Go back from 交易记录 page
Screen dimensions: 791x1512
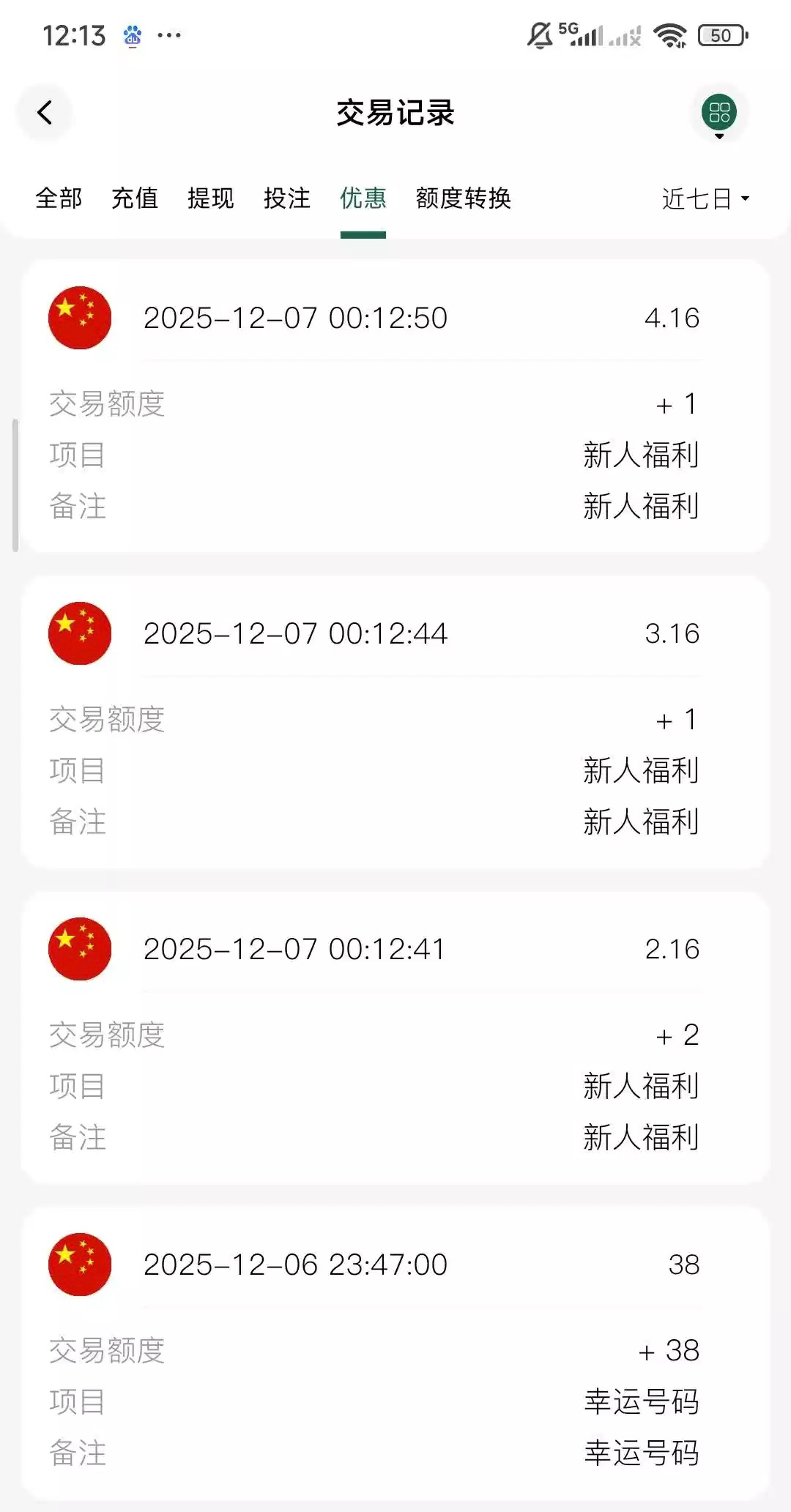pos(45,113)
